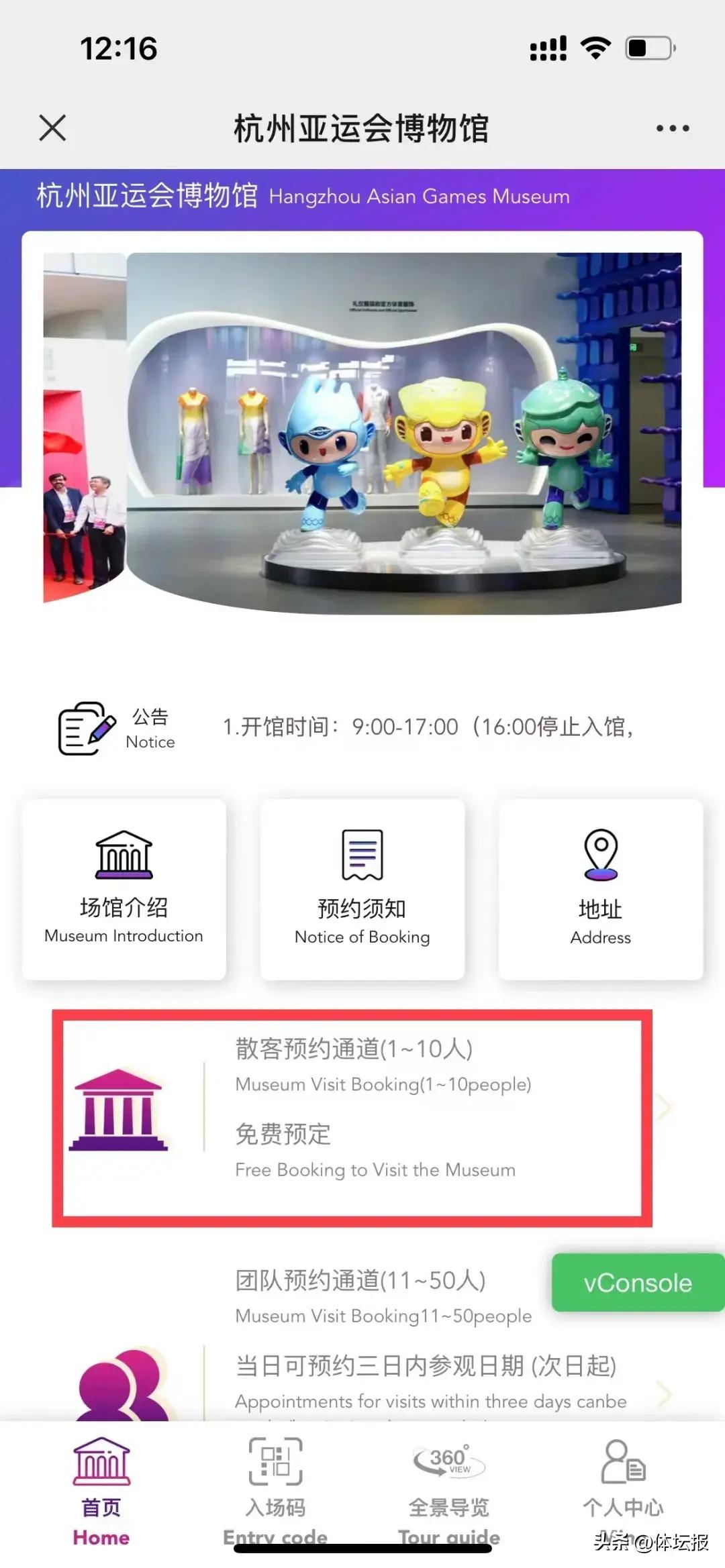
Task: Read the opening hours notice
Action: coord(428,727)
